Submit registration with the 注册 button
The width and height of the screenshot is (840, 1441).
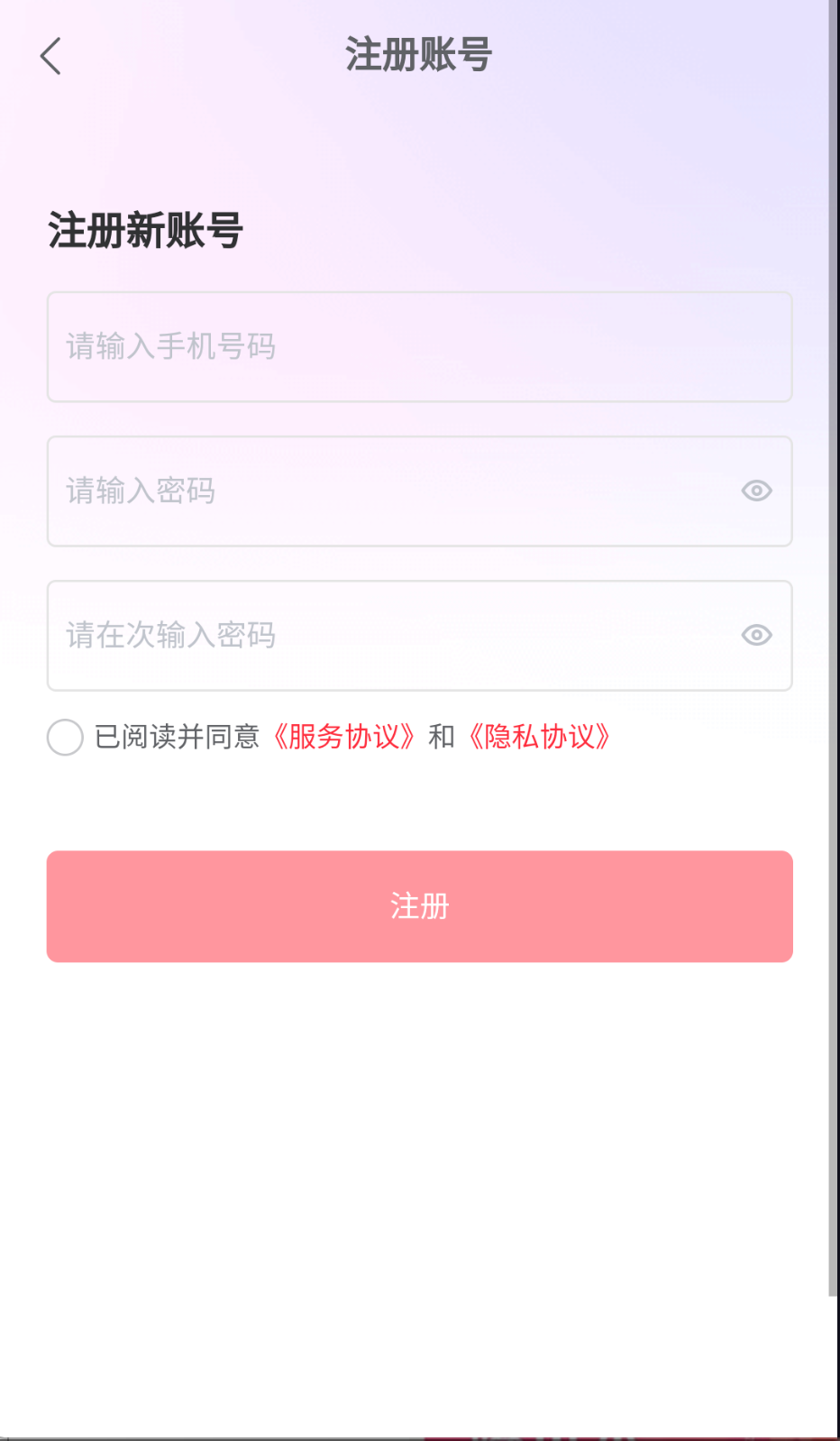[x=420, y=906]
